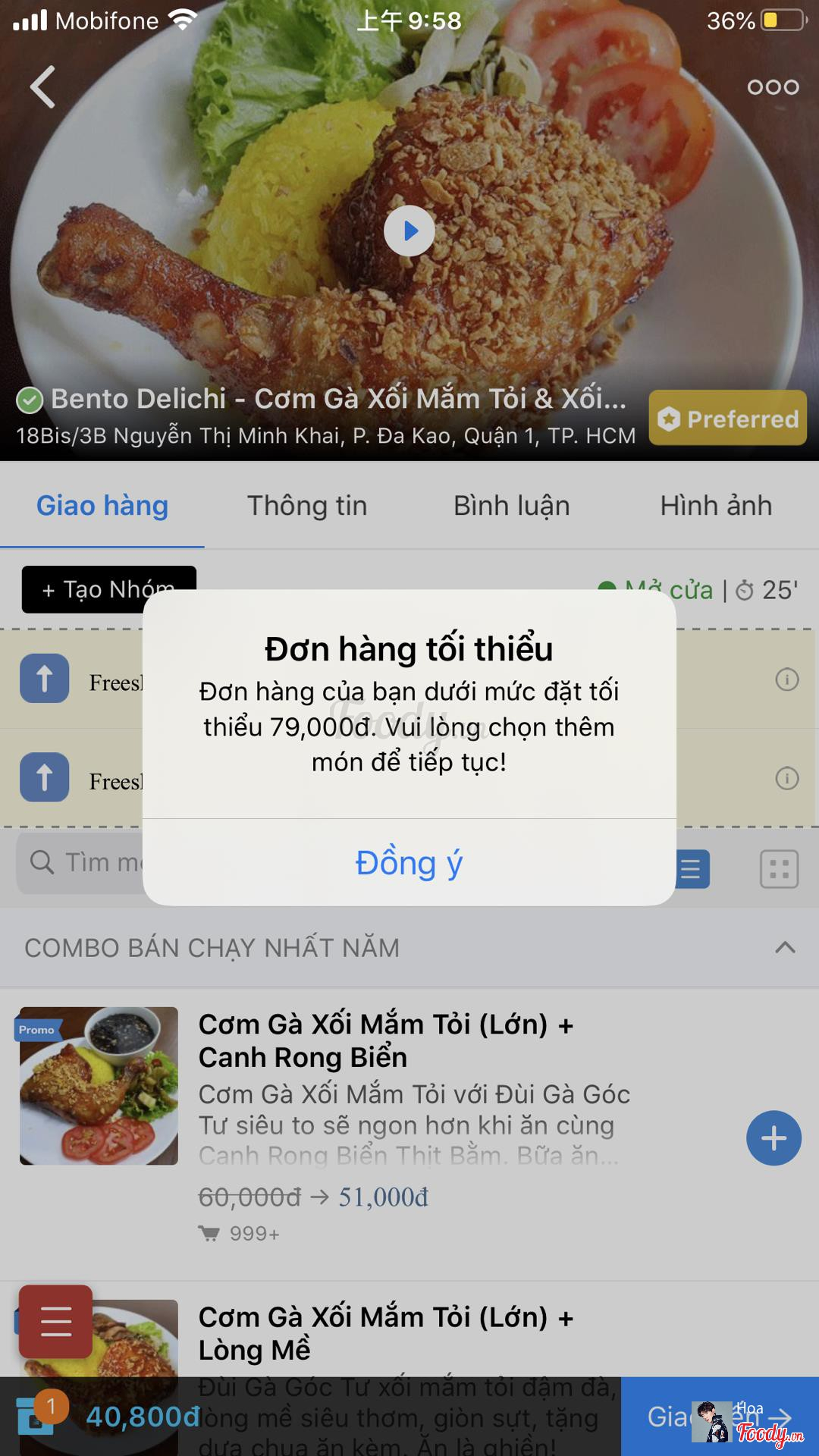Add Cơm Gà + Canh Rong Biển combo
Screen dimensions: 819x1456
[x=773, y=1138]
